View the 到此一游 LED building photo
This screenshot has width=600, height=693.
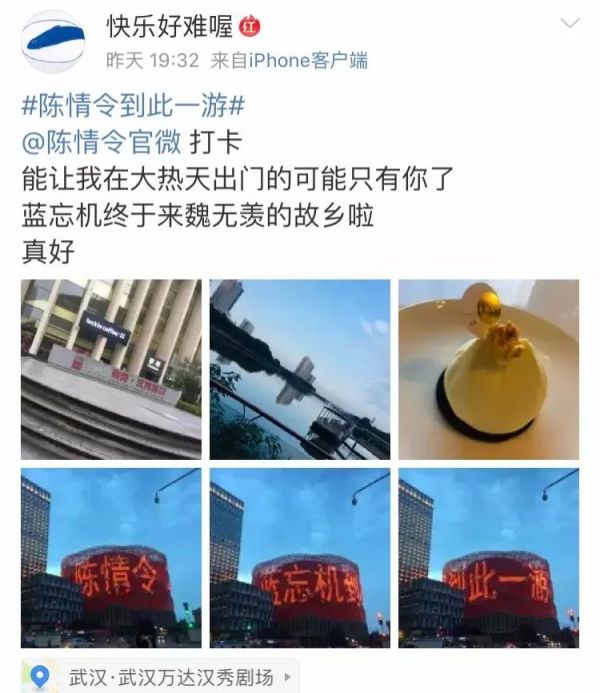[488, 557]
